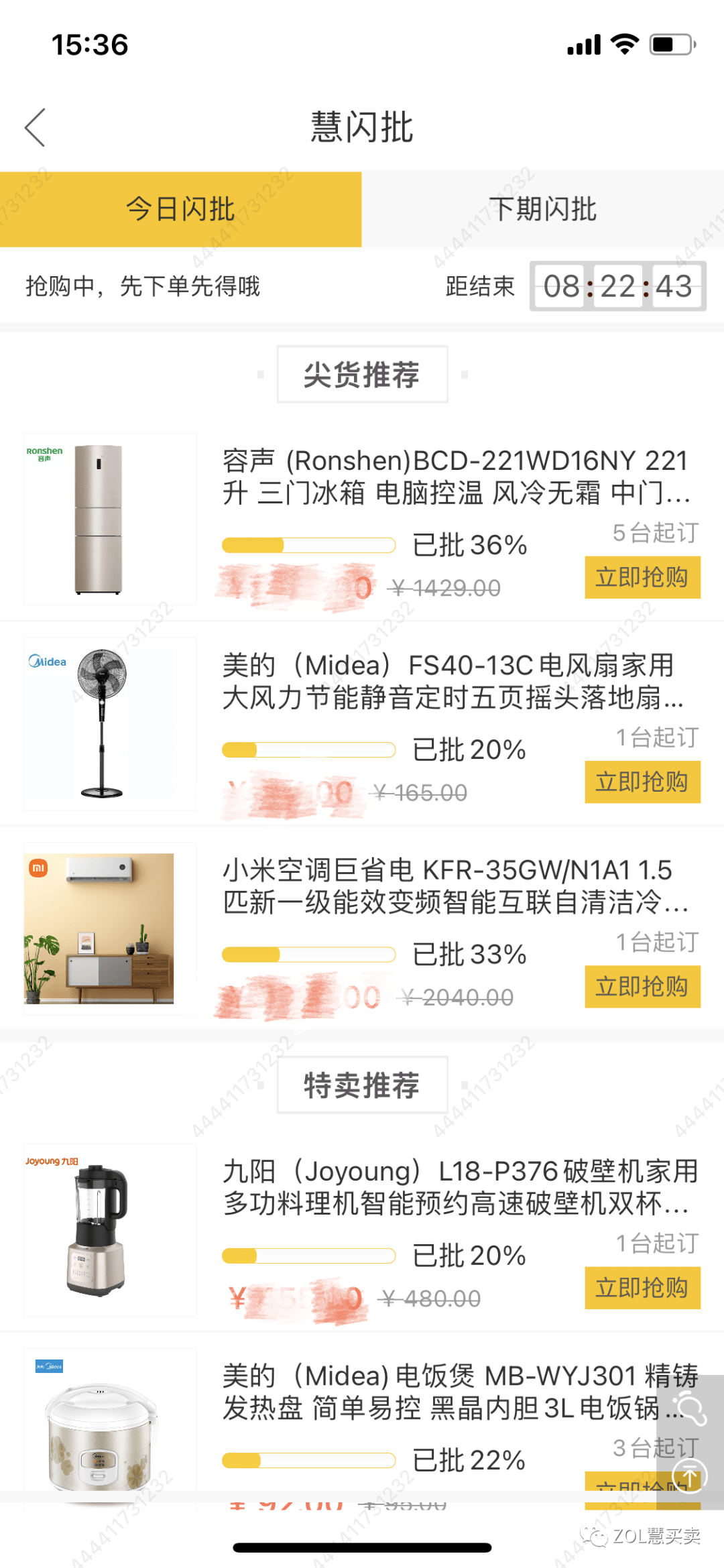
Task: Switch to the 今日闪批 tab
Action: click(181, 209)
